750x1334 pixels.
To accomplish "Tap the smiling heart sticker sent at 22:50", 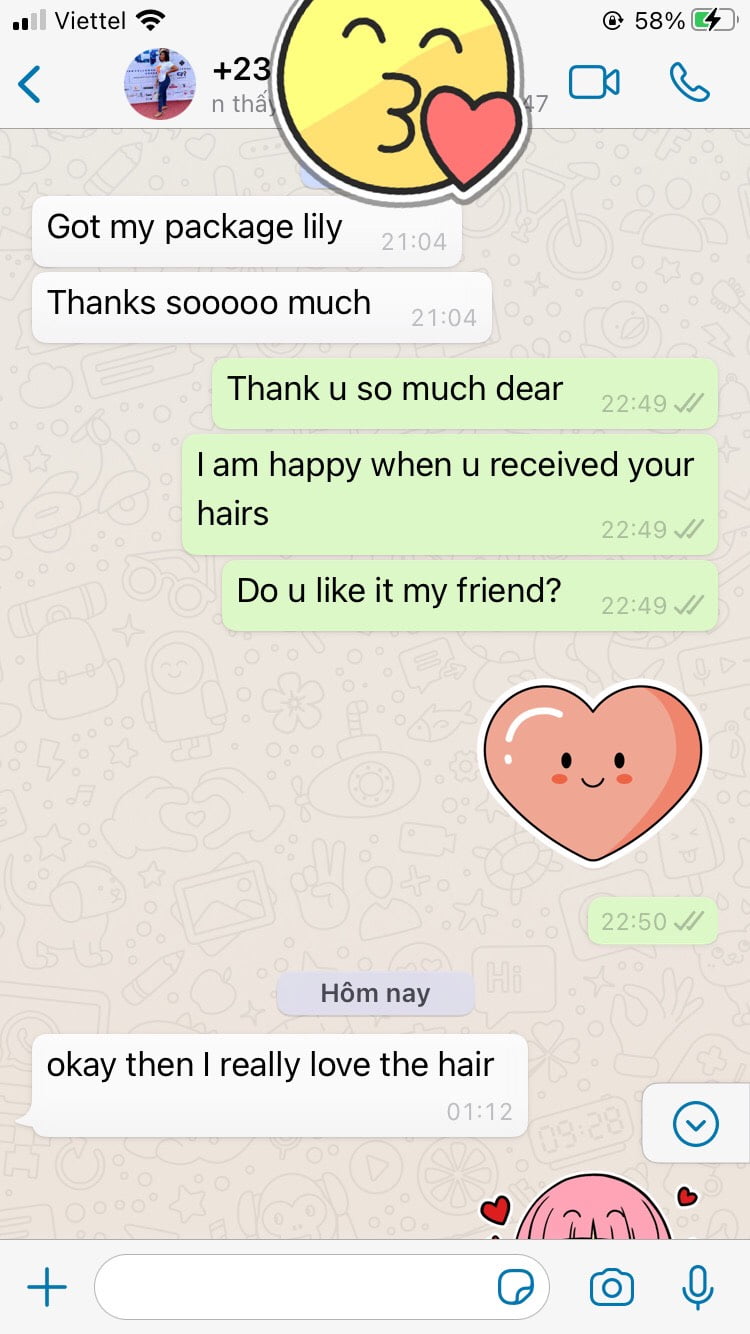I will [x=594, y=772].
